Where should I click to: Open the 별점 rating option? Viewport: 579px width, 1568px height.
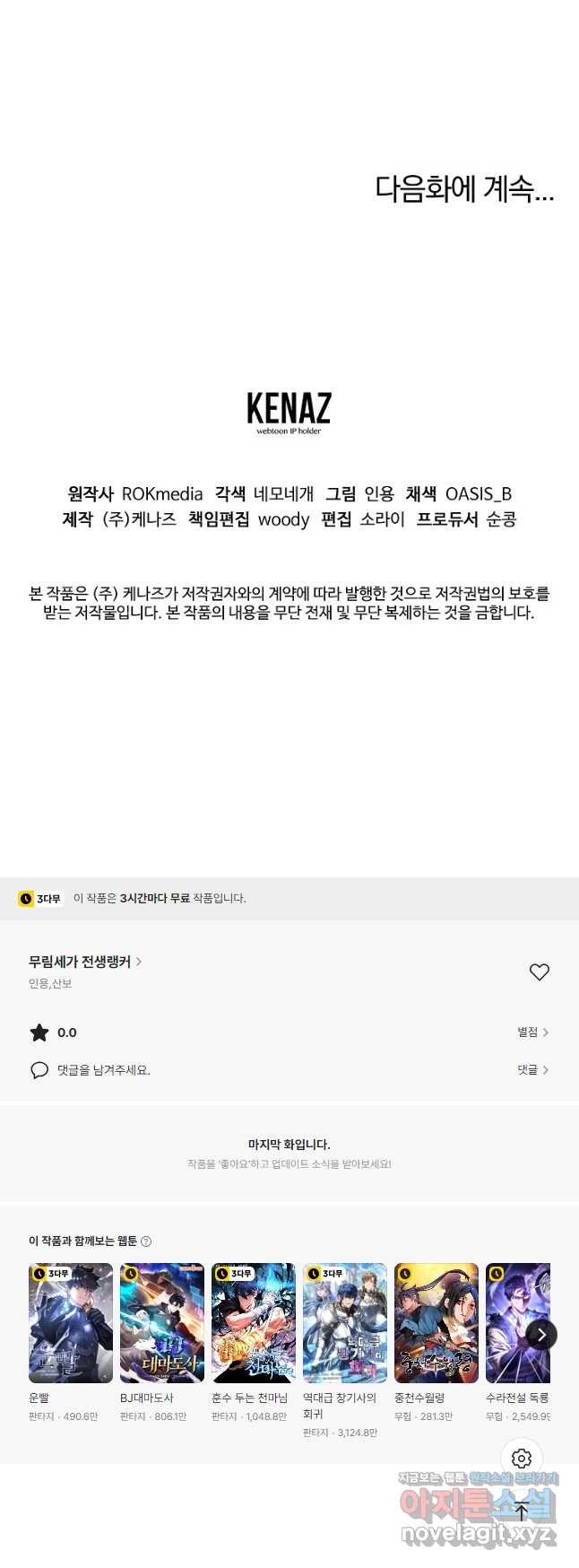coord(532,1032)
